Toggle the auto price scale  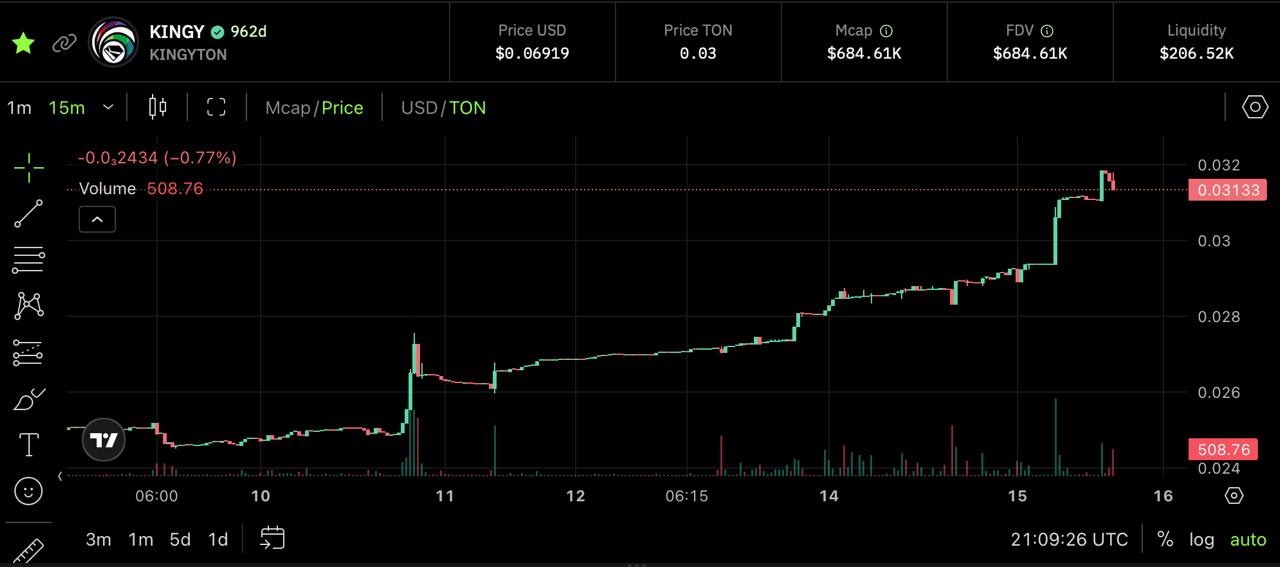tap(1247, 539)
